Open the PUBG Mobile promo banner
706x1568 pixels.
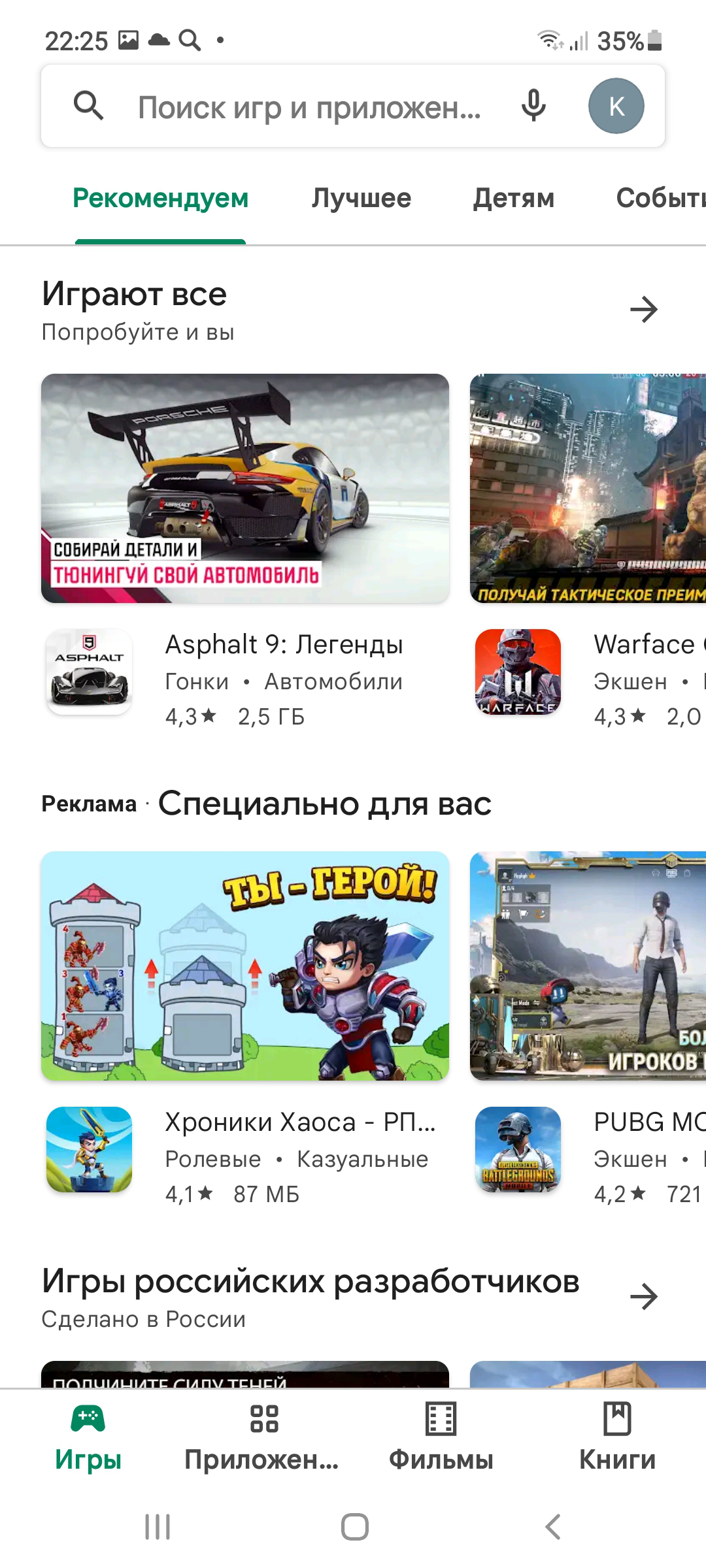pos(588,966)
